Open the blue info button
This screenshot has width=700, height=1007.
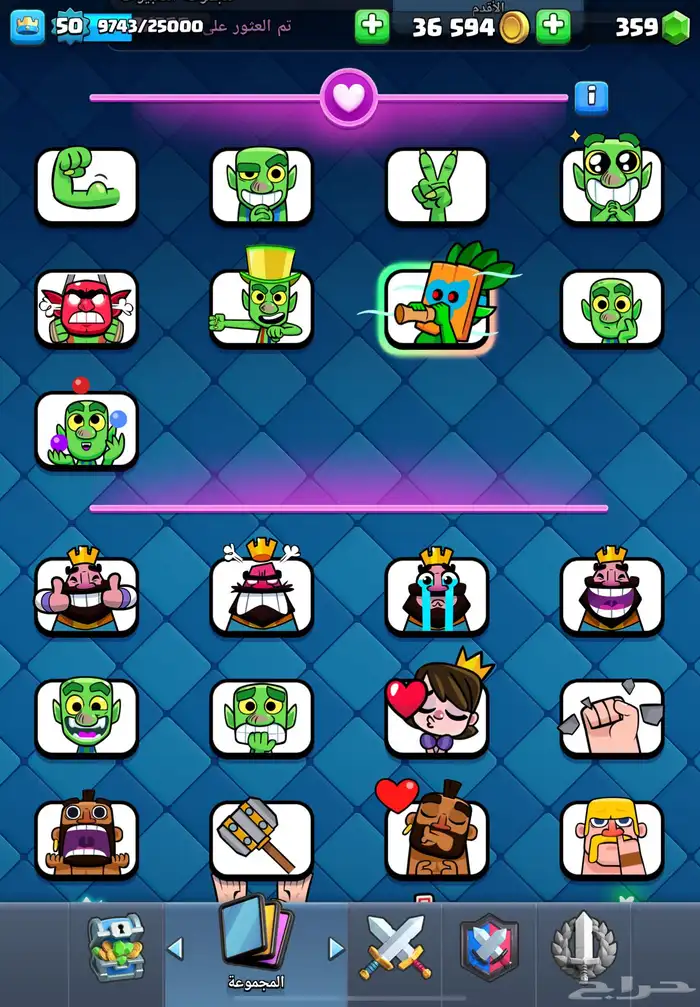(591, 97)
